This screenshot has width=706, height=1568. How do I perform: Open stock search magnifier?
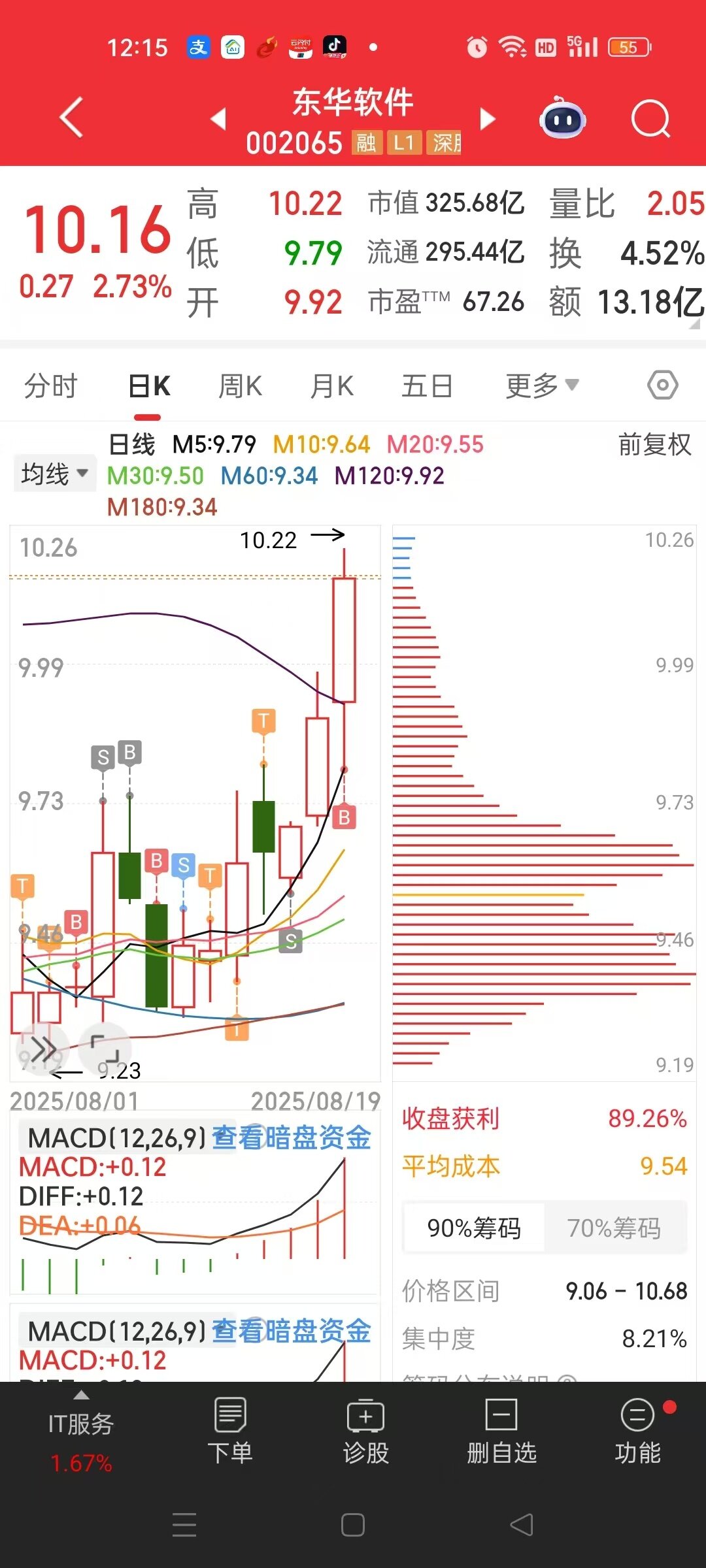pos(651,120)
